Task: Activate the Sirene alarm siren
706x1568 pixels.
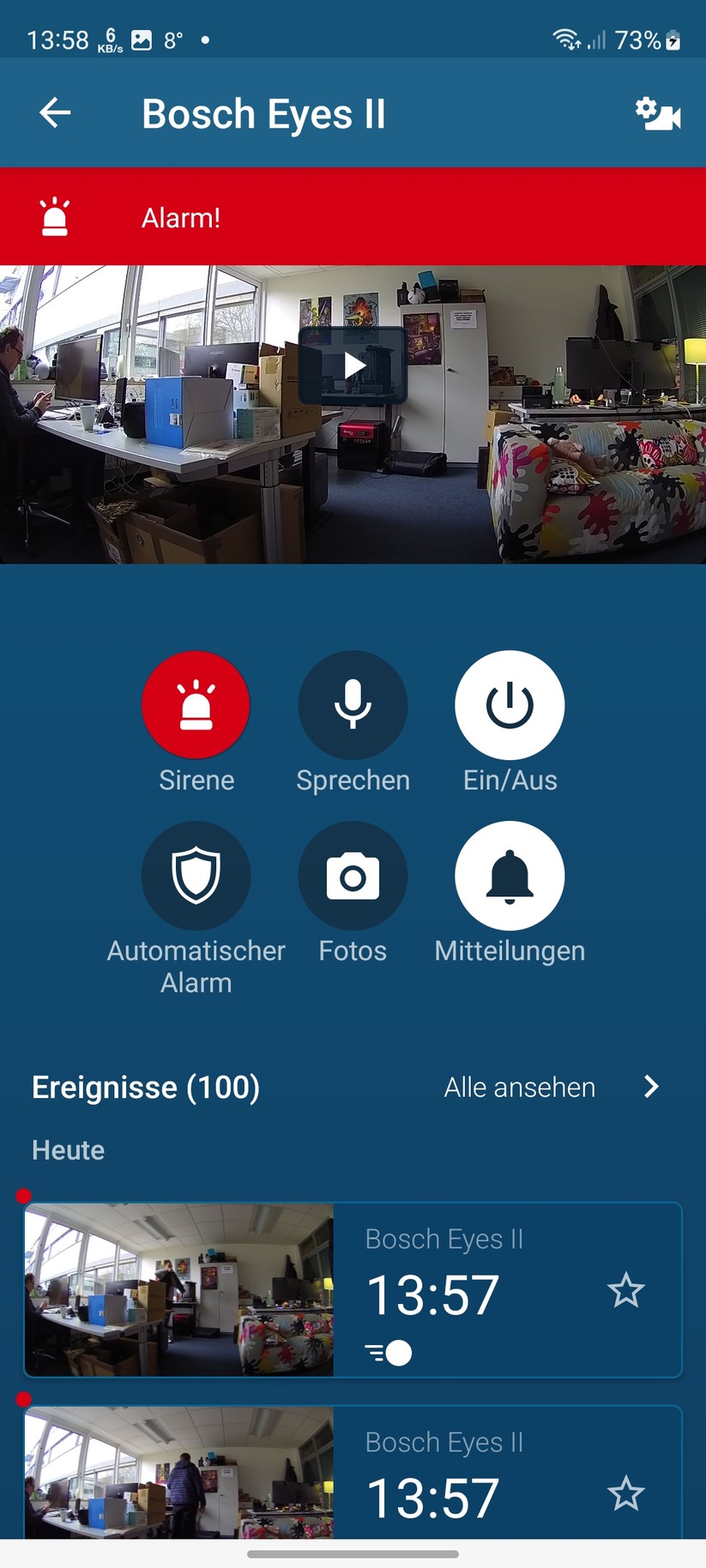Action: pos(196,703)
